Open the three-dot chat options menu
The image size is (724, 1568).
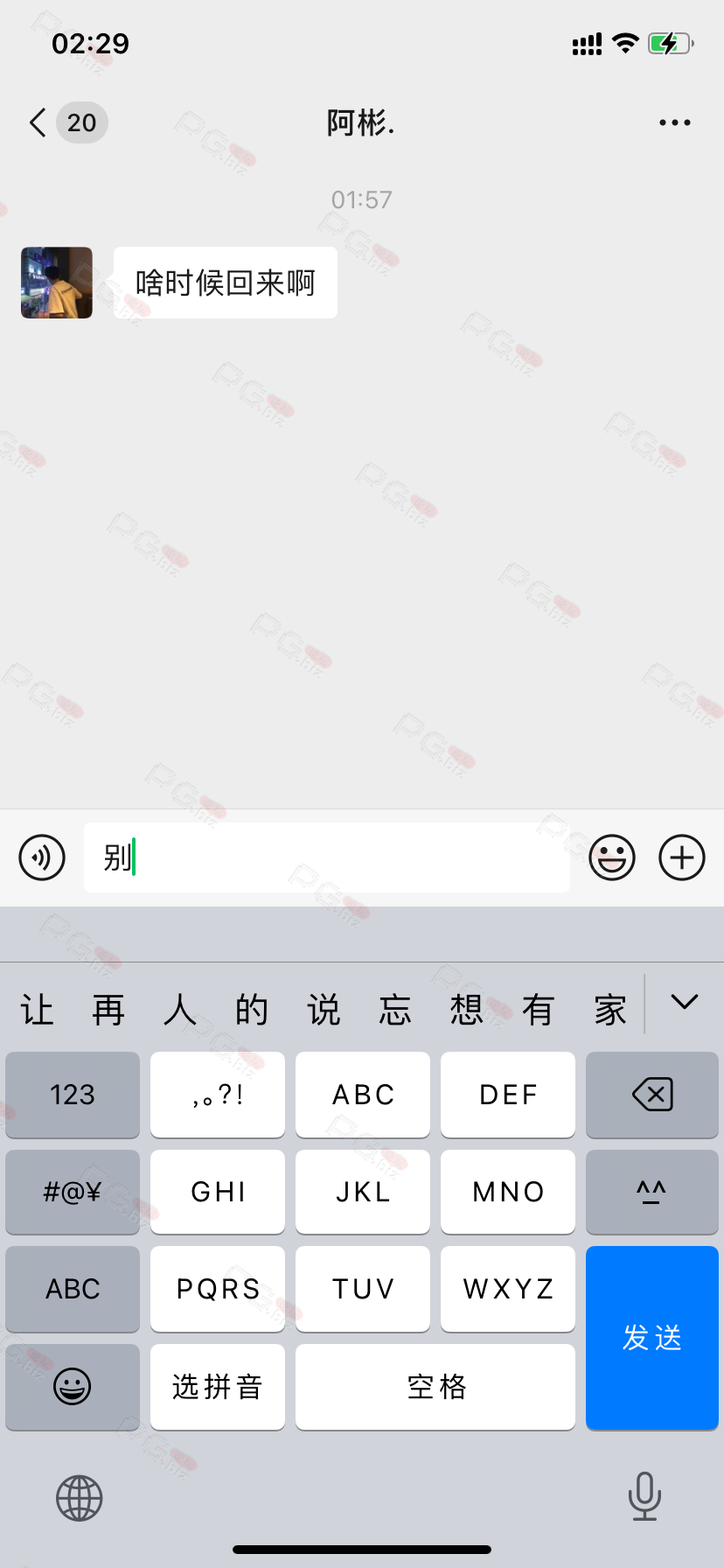[x=675, y=122]
